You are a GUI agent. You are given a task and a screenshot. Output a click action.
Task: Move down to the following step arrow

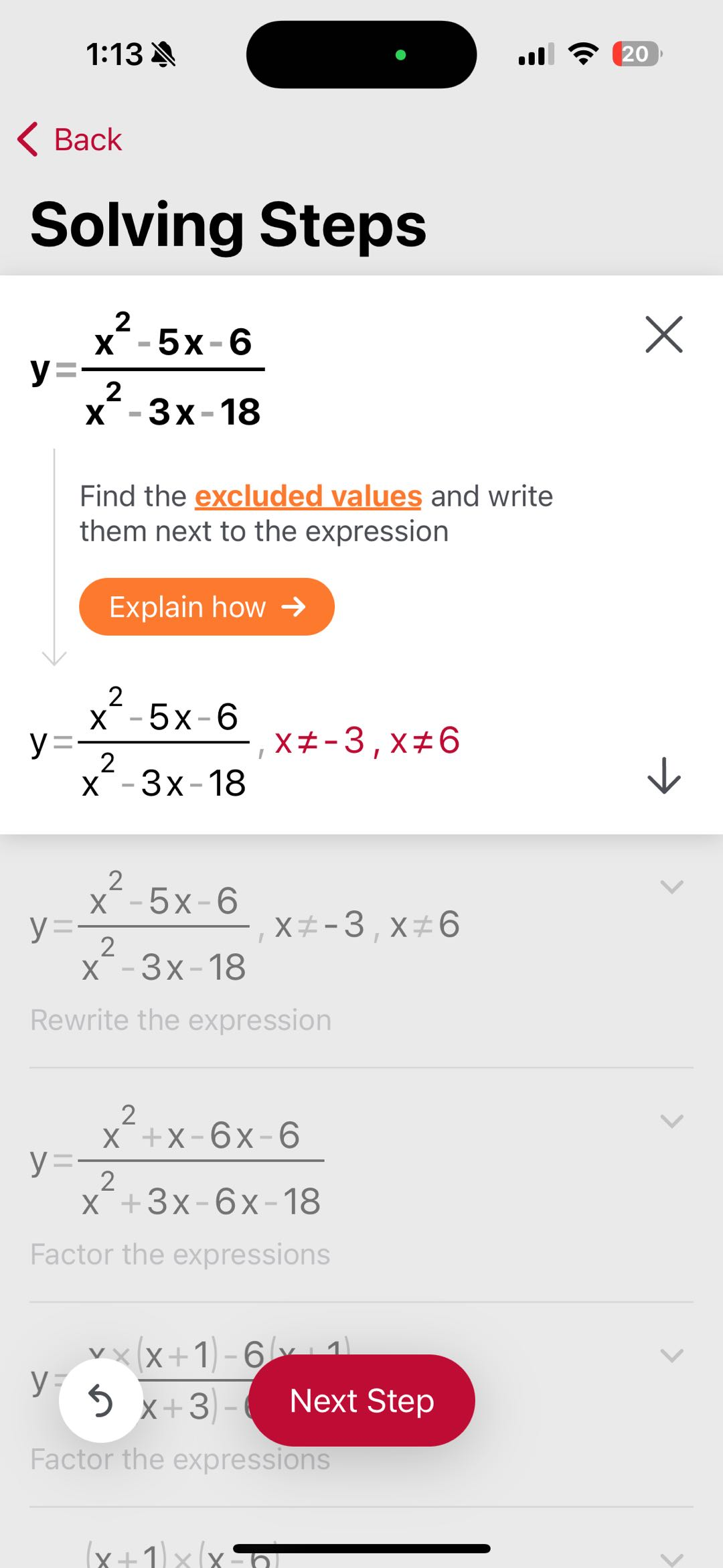pos(663,776)
